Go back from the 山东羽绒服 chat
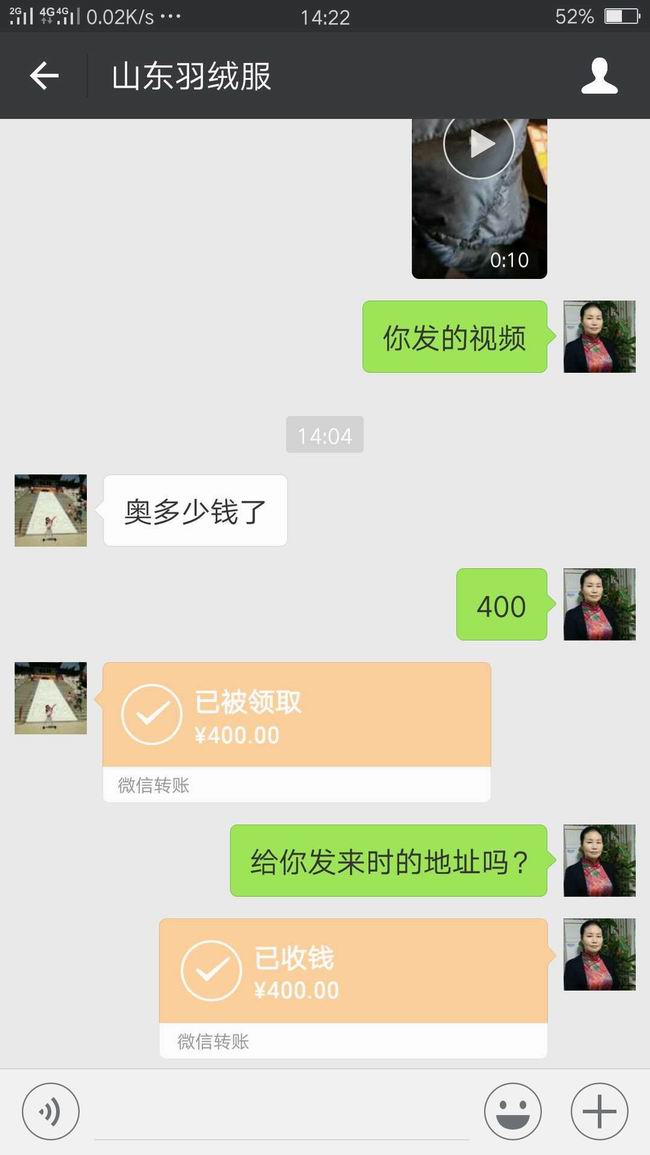This screenshot has width=650, height=1155. (43, 76)
